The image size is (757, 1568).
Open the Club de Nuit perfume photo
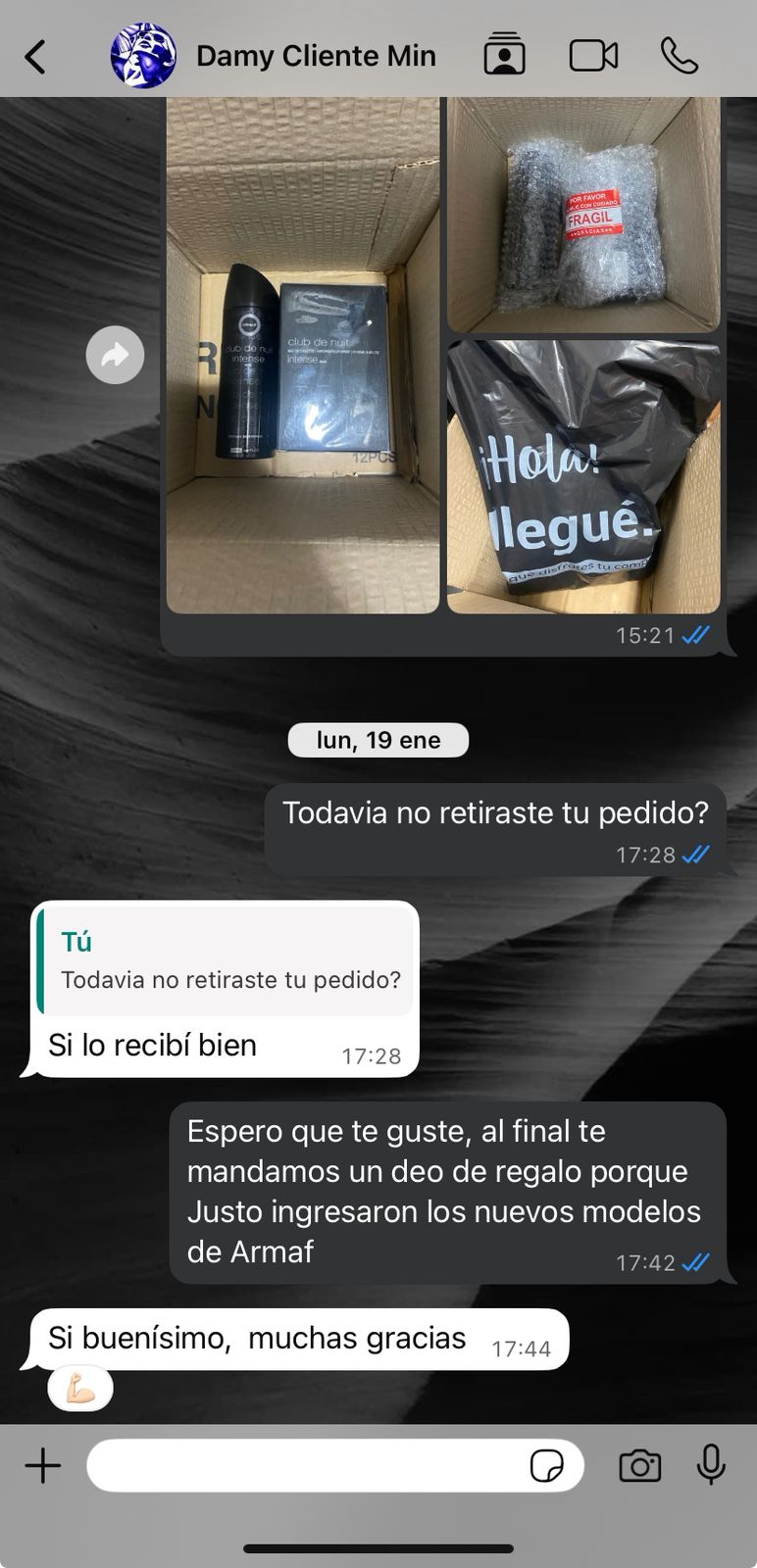pos(303,355)
